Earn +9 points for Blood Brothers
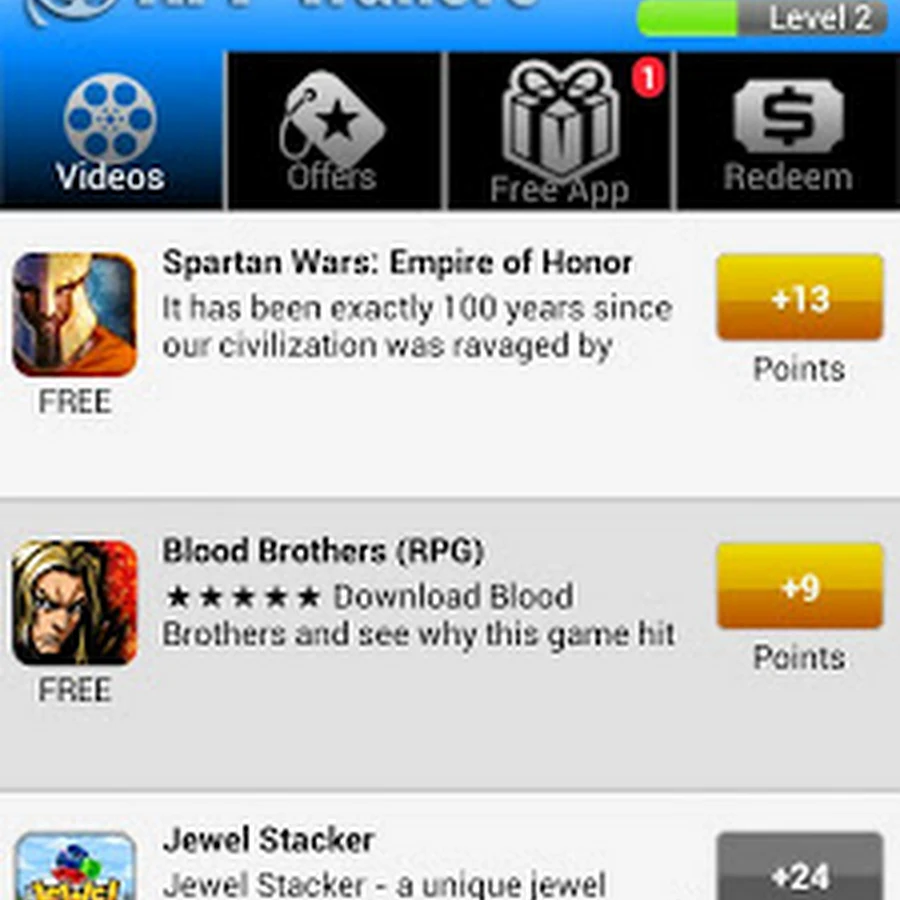Screen dimensions: 900x900 tap(800, 587)
